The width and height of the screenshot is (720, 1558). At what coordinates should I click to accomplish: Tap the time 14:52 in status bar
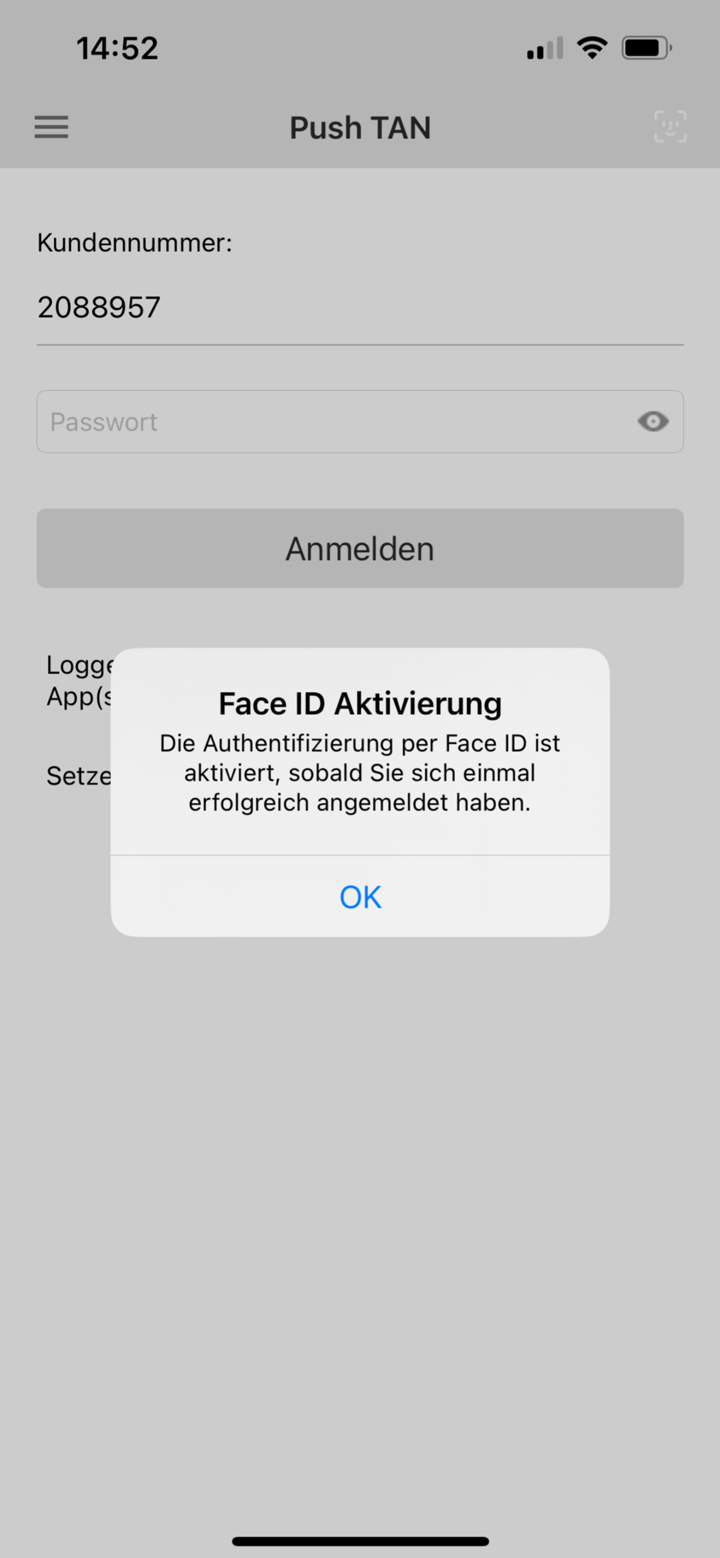pos(117,47)
